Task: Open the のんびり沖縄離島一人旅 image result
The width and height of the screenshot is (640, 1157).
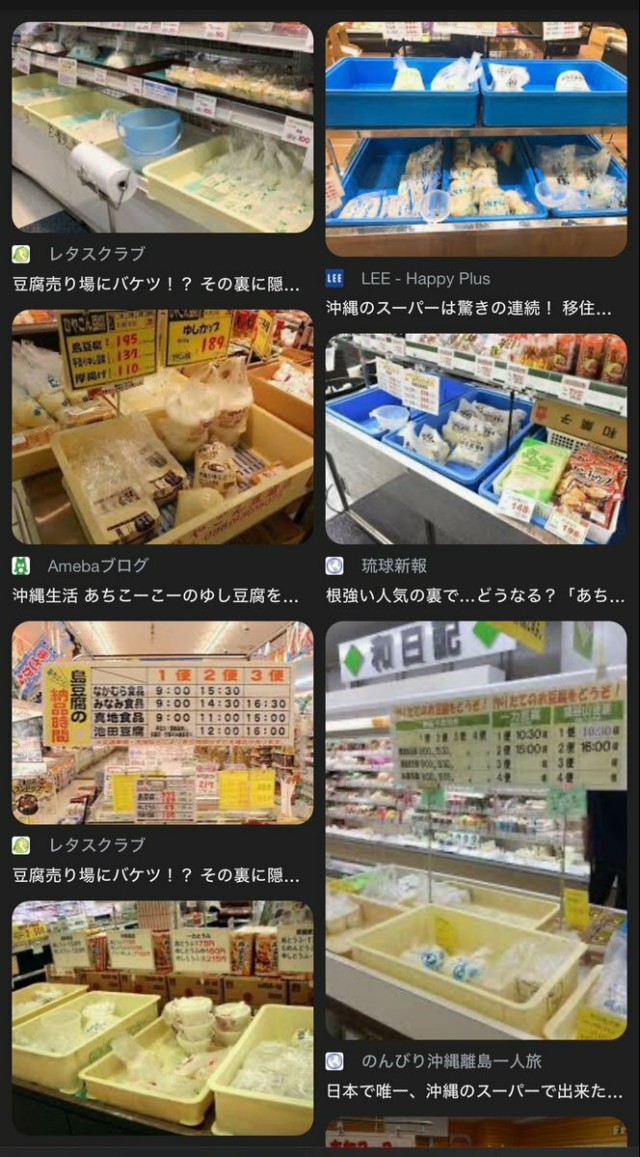Action: (x=476, y=830)
